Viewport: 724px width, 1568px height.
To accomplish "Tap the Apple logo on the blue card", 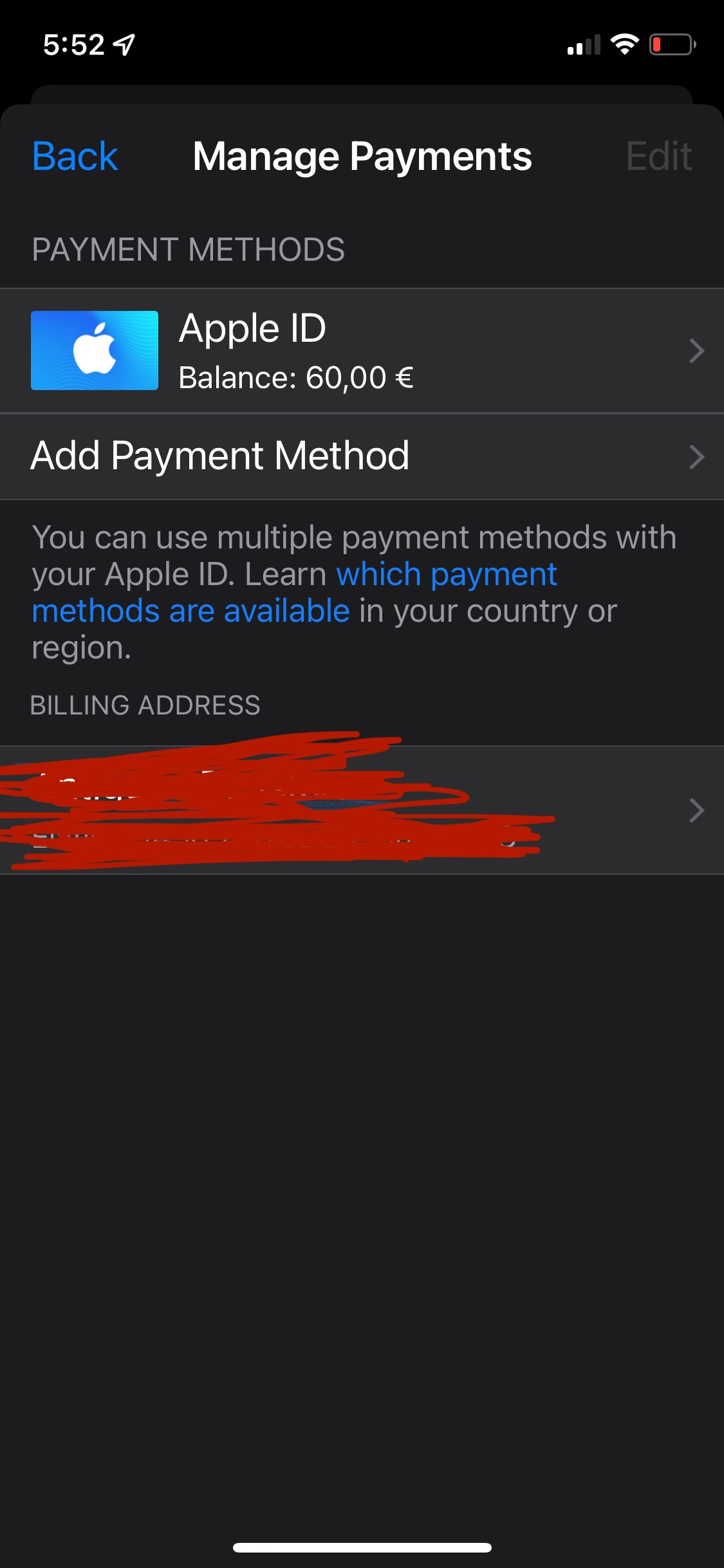I will pyautogui.click(x=96, y=350).
